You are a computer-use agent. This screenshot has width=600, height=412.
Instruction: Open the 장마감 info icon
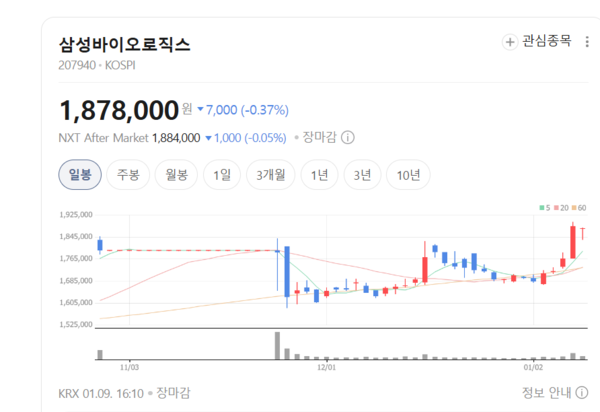point(348,138)
